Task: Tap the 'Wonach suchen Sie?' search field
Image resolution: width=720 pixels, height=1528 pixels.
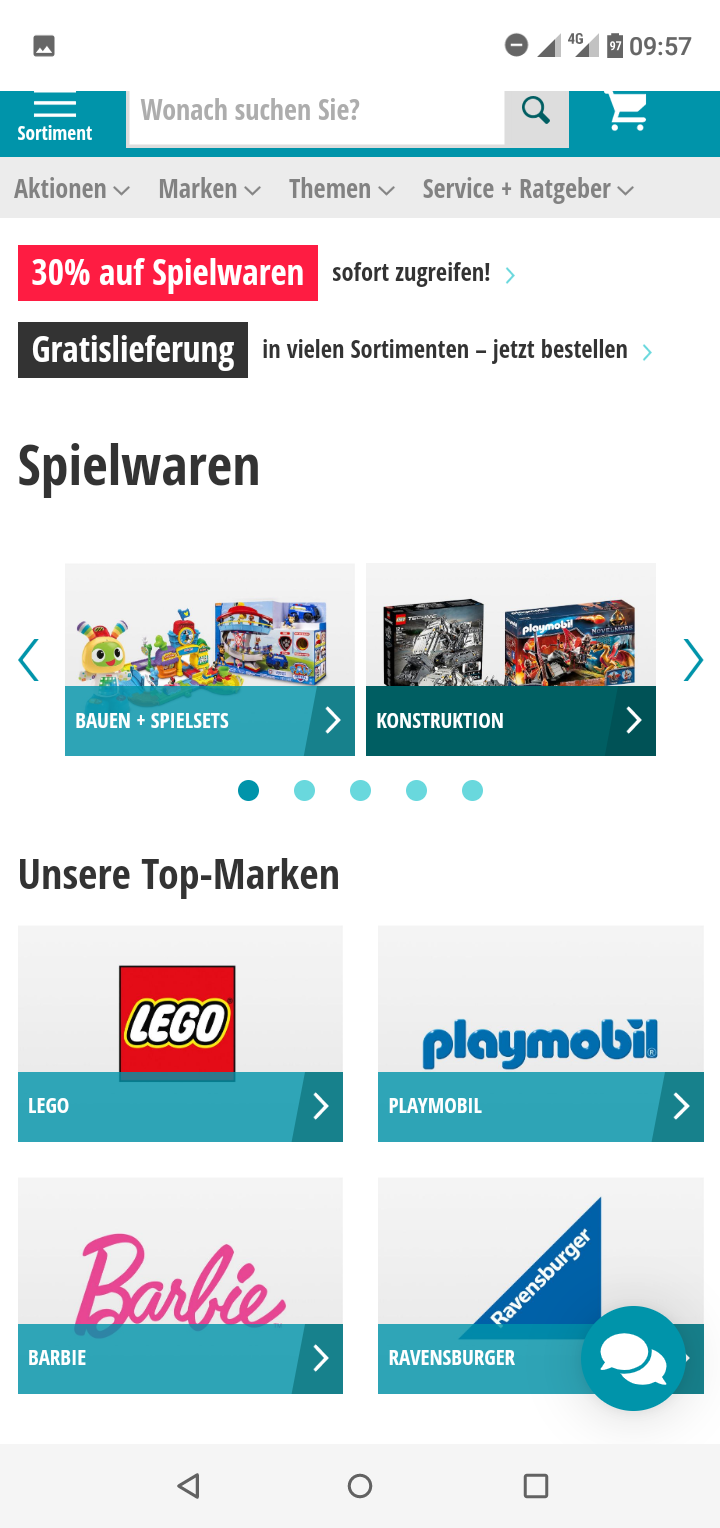Action: tap(316, 110)
